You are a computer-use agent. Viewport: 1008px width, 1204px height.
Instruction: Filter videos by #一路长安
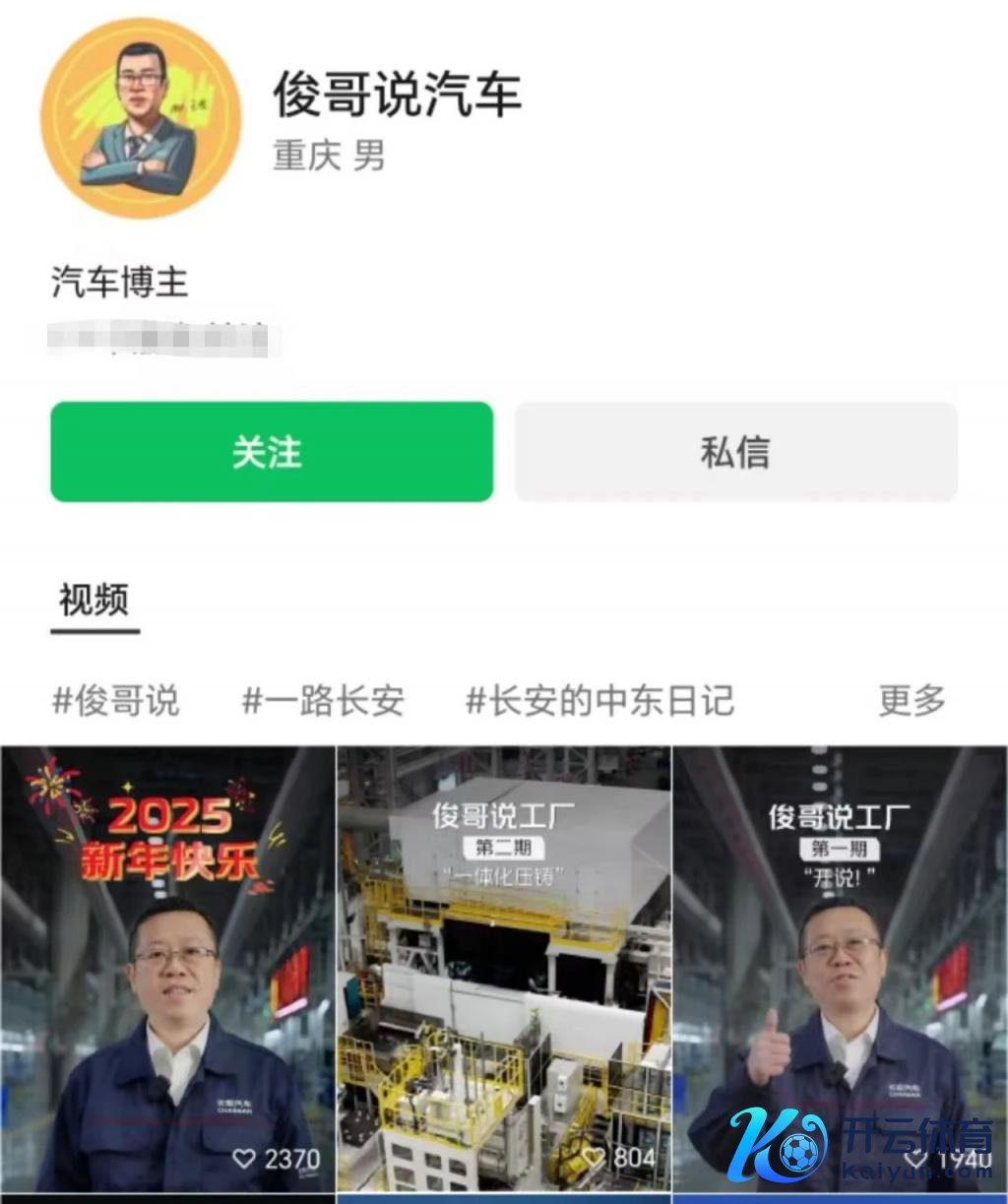[323, 701]
